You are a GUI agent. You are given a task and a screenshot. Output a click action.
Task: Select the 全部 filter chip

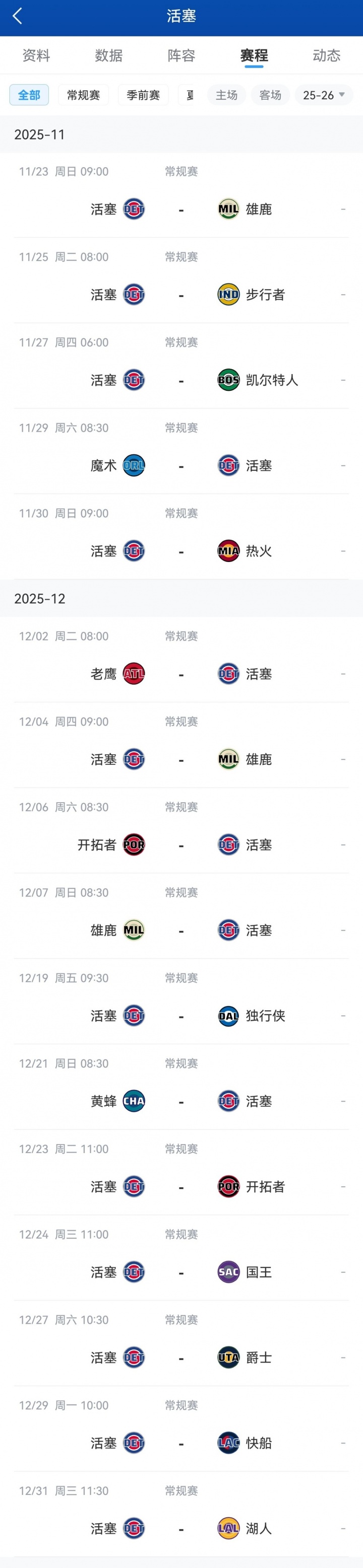tap(29, 95)
